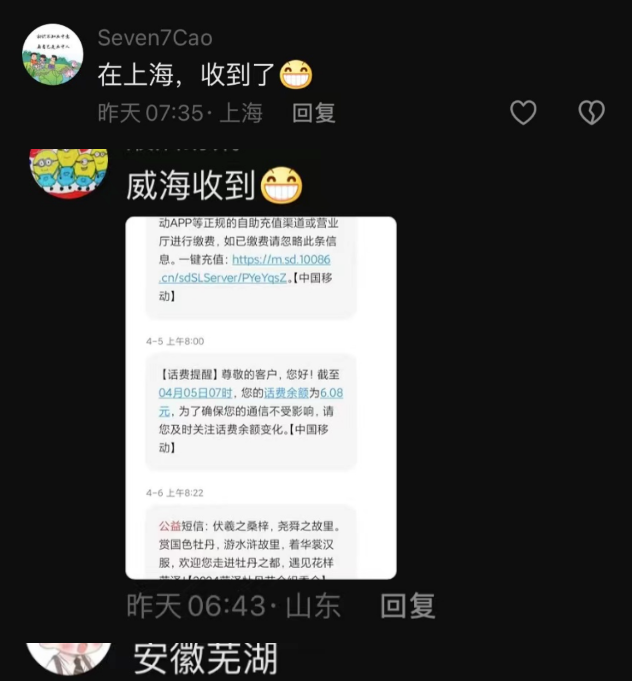The image size is (632, 681).
Task: Dislike Seven7Cao's comment with broken heart
Action: (592, 113)
